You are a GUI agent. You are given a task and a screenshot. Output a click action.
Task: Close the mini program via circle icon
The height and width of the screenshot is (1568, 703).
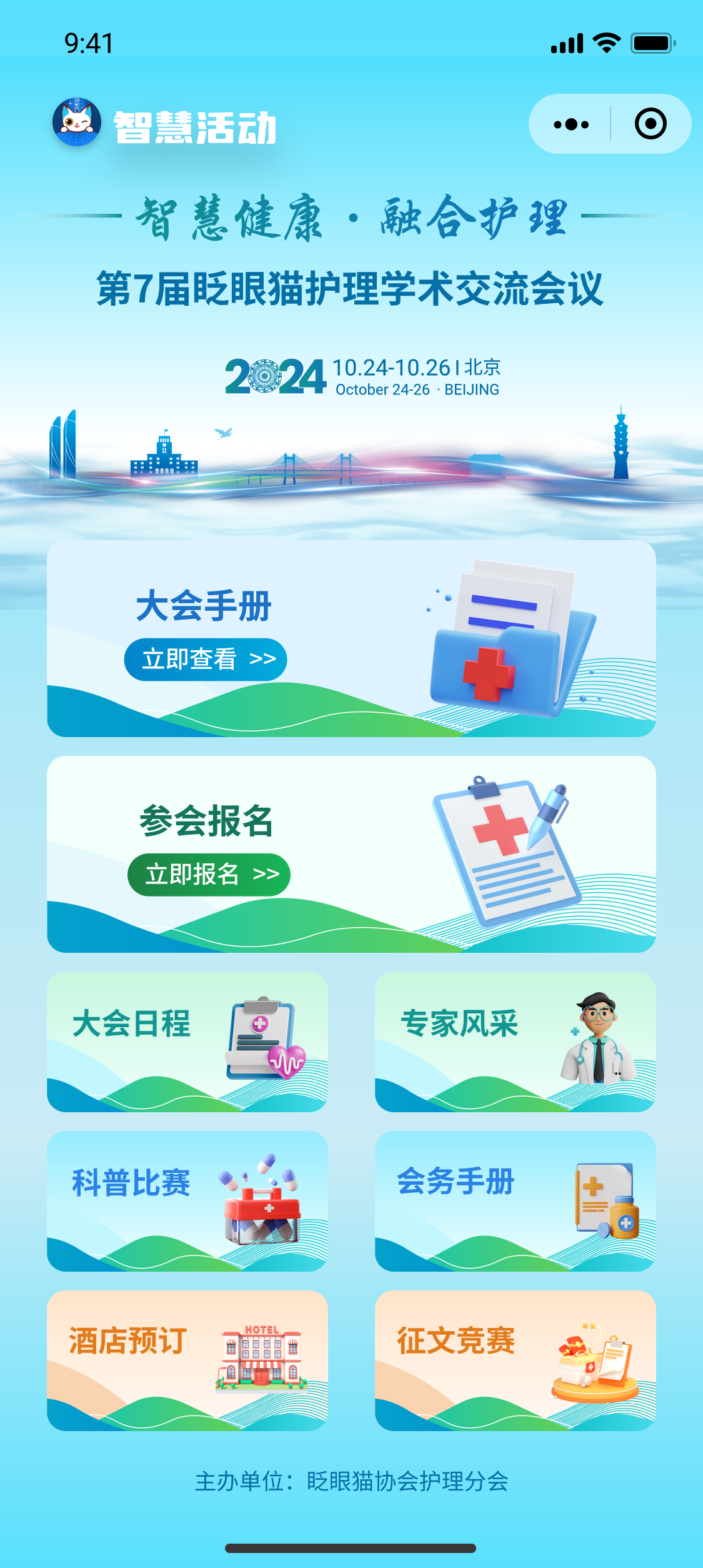(x=650, y=124)
